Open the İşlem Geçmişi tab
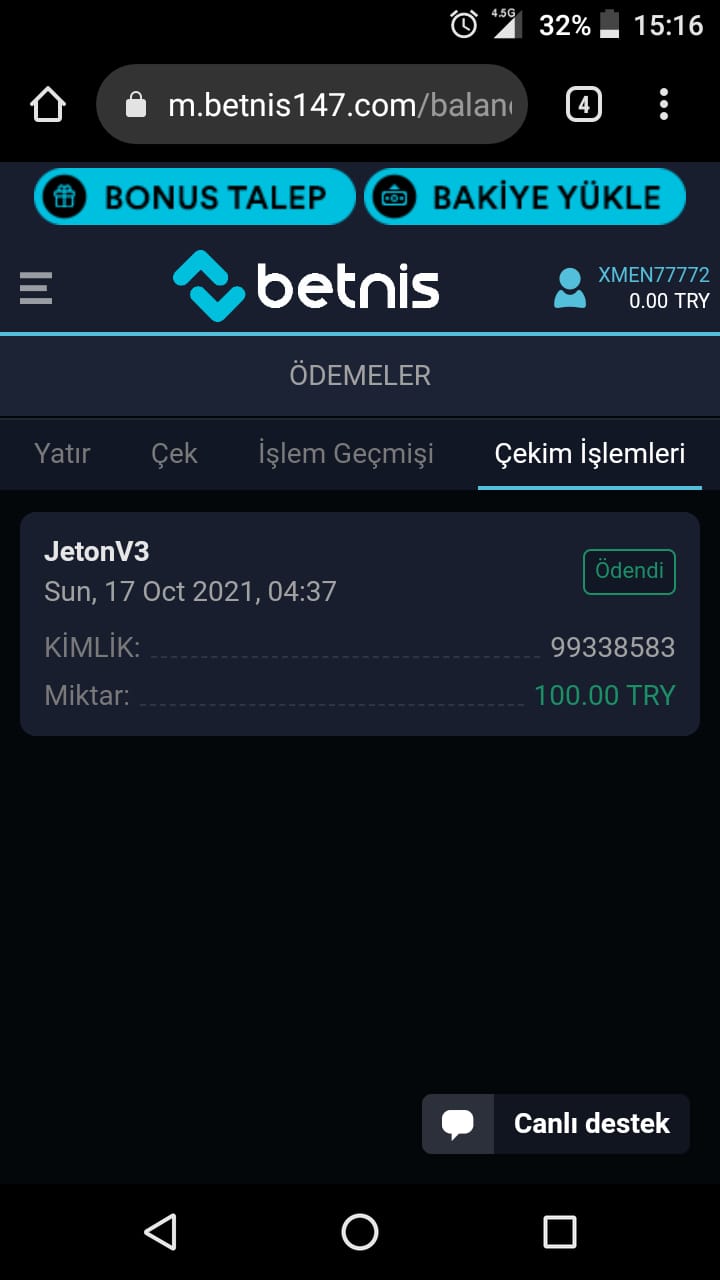 (346, 454)
